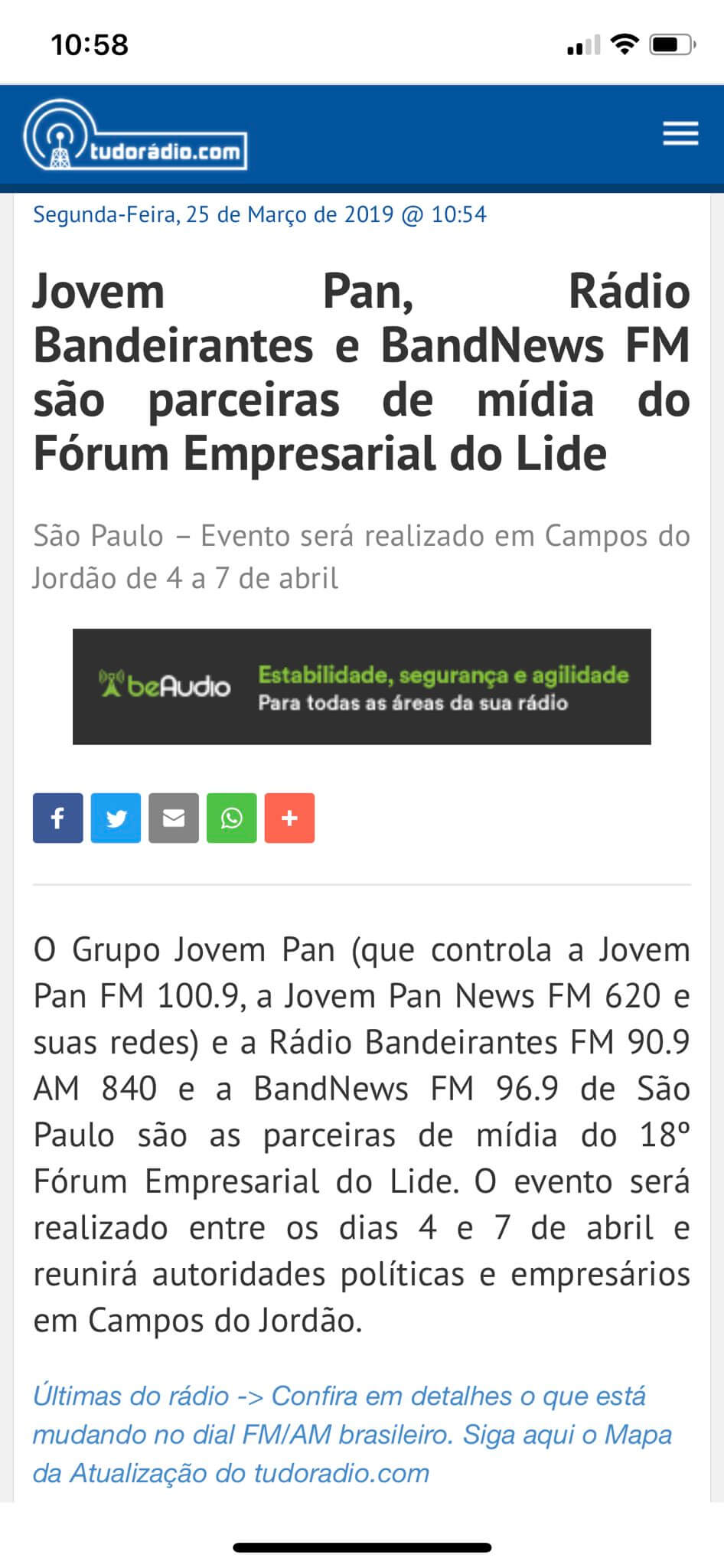724x1568 pixels.
Task: Go to tudoradio.com homepage via logo
Action: point(135,136)
